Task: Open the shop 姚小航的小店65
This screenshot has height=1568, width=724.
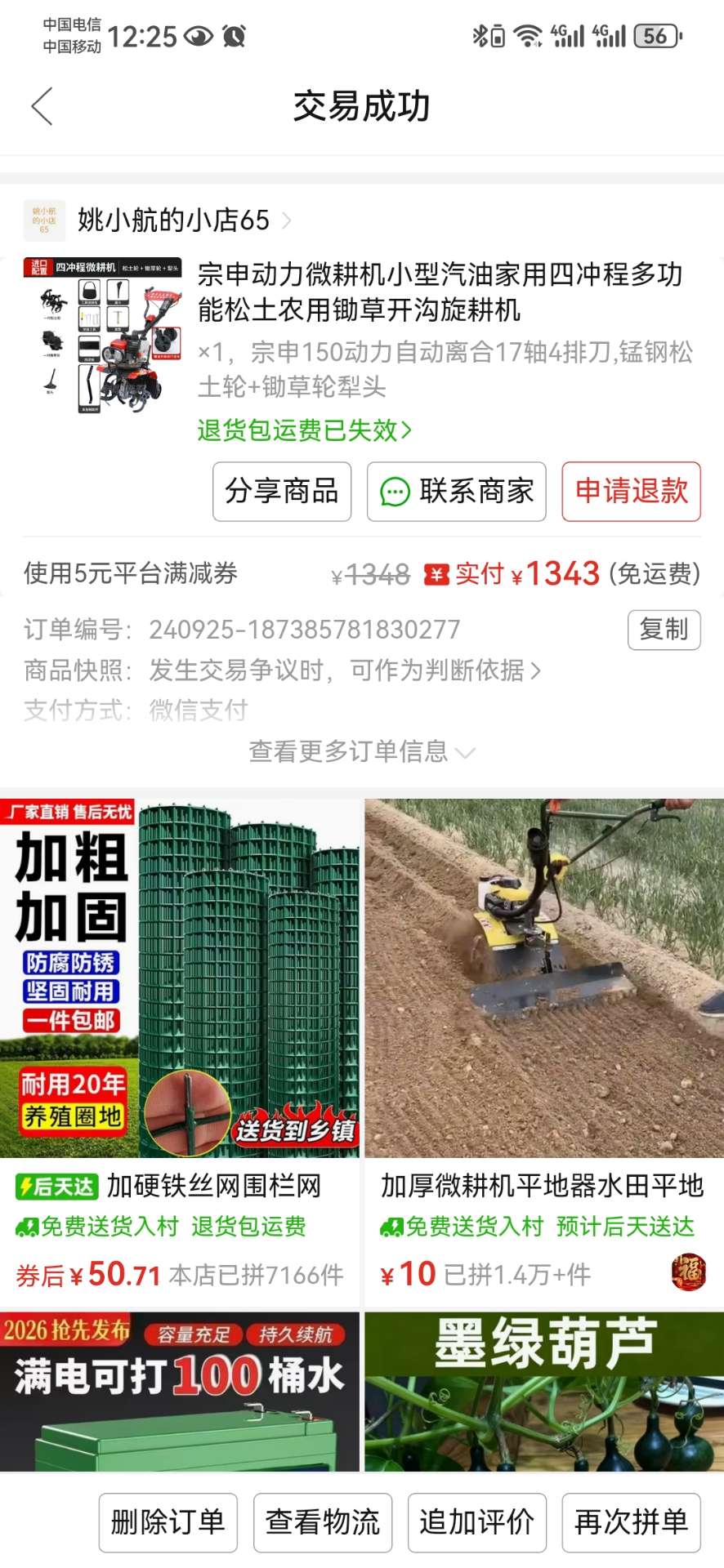Action: 173,220
